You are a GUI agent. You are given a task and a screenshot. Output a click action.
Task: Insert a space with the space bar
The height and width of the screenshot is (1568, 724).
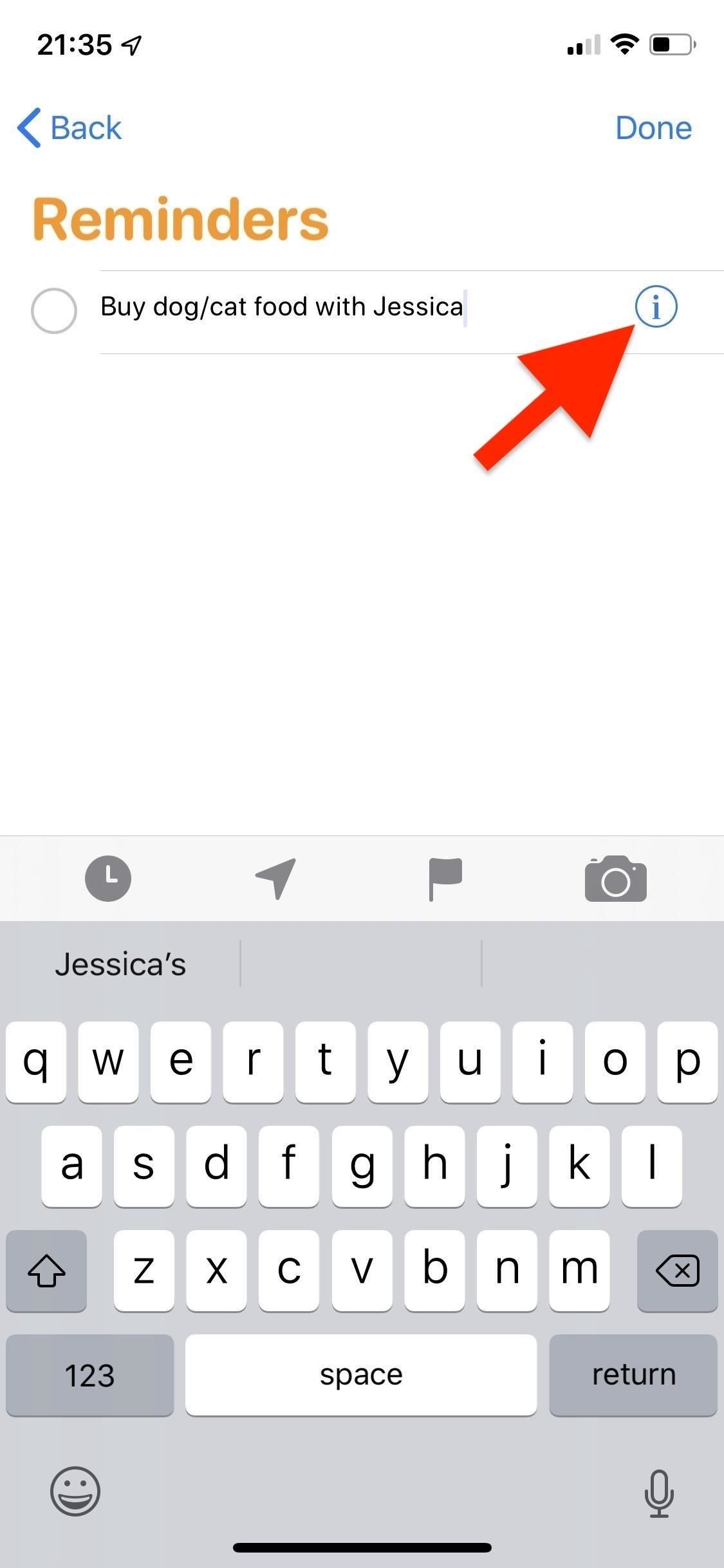tap(361, 1375)
